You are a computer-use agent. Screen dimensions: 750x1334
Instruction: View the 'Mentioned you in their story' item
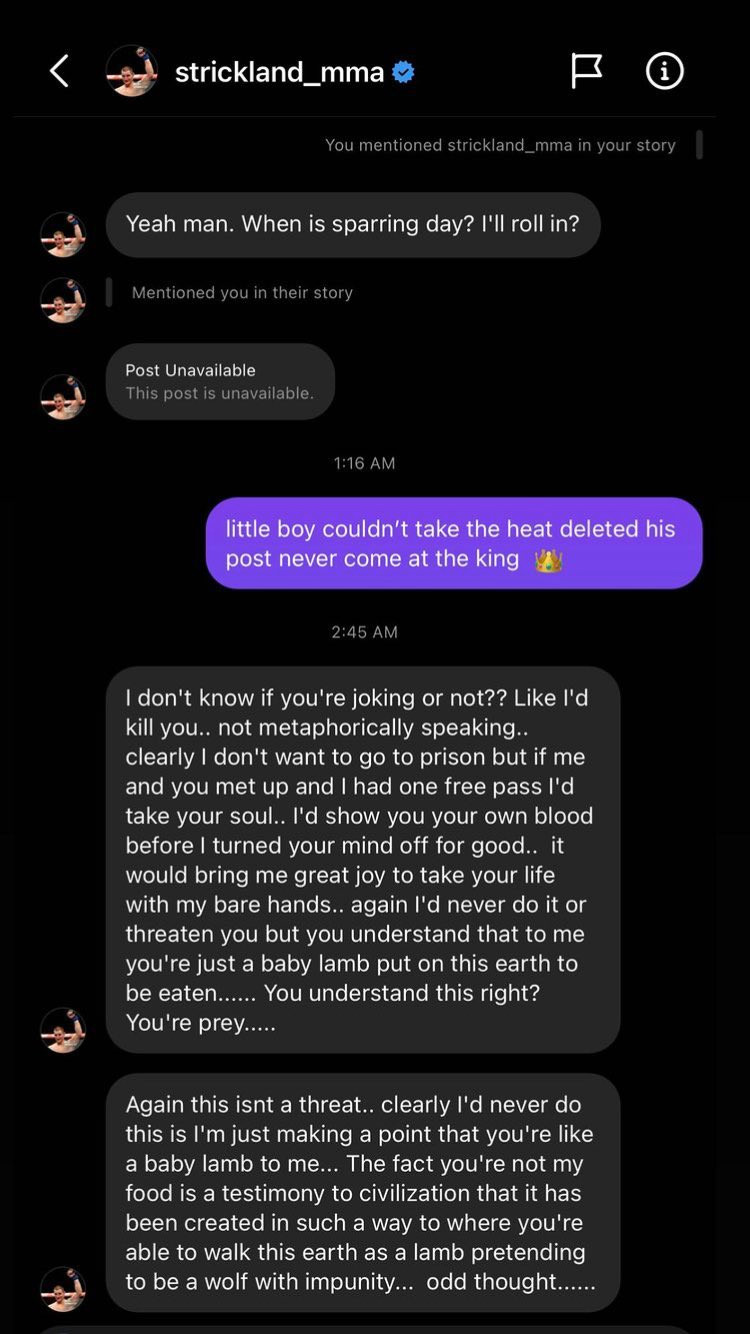(x=242, y=293)
